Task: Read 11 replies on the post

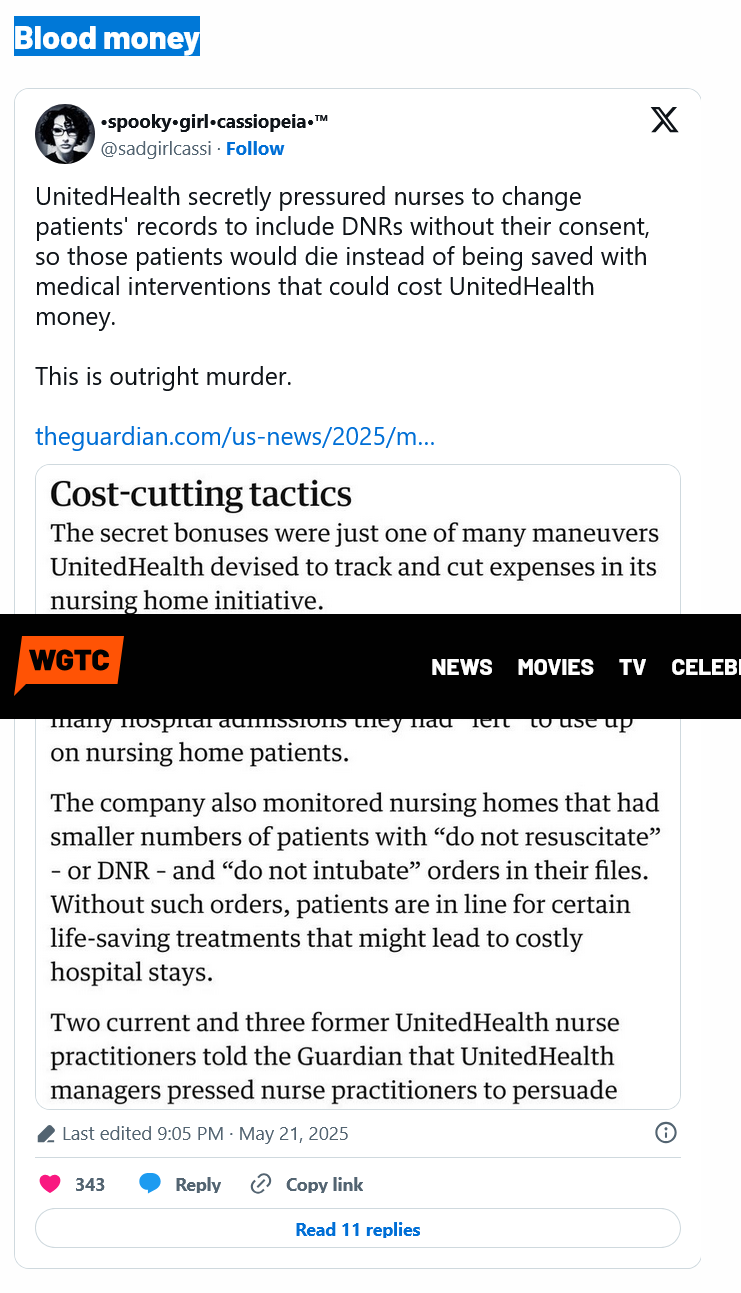Action: [358, 1229]
